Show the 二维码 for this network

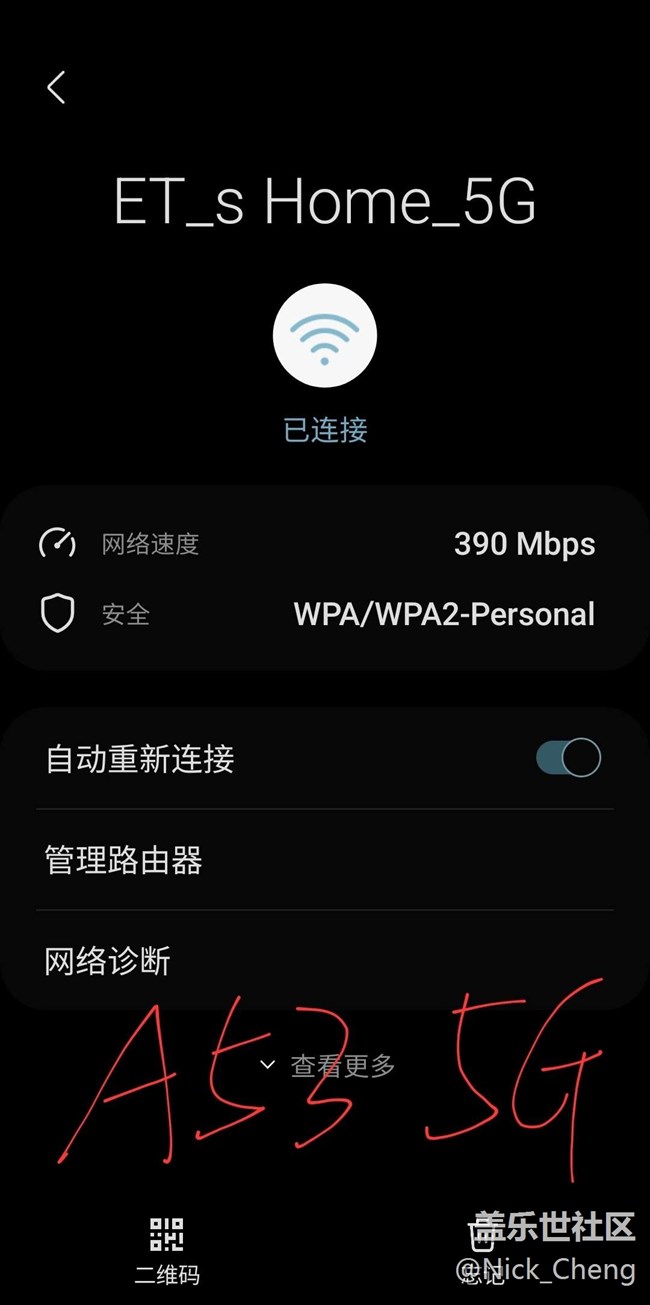point(167,1251)
